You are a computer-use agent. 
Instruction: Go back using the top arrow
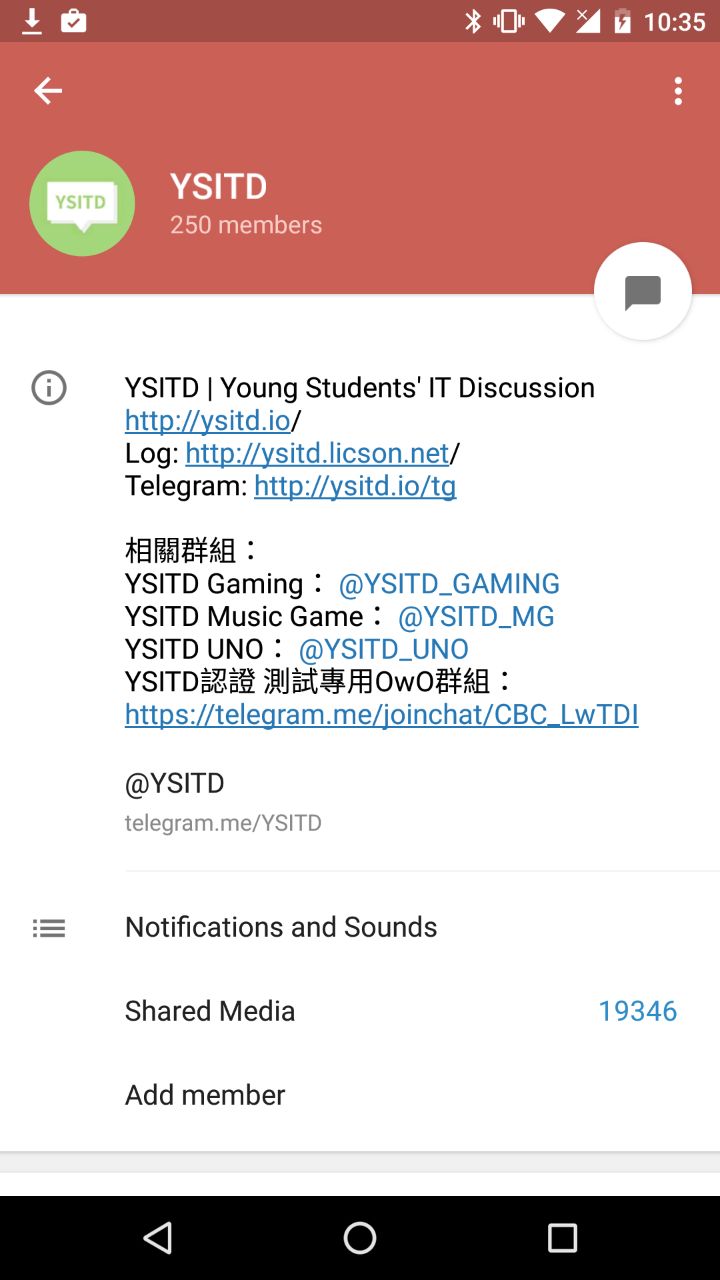click(48, 91)
